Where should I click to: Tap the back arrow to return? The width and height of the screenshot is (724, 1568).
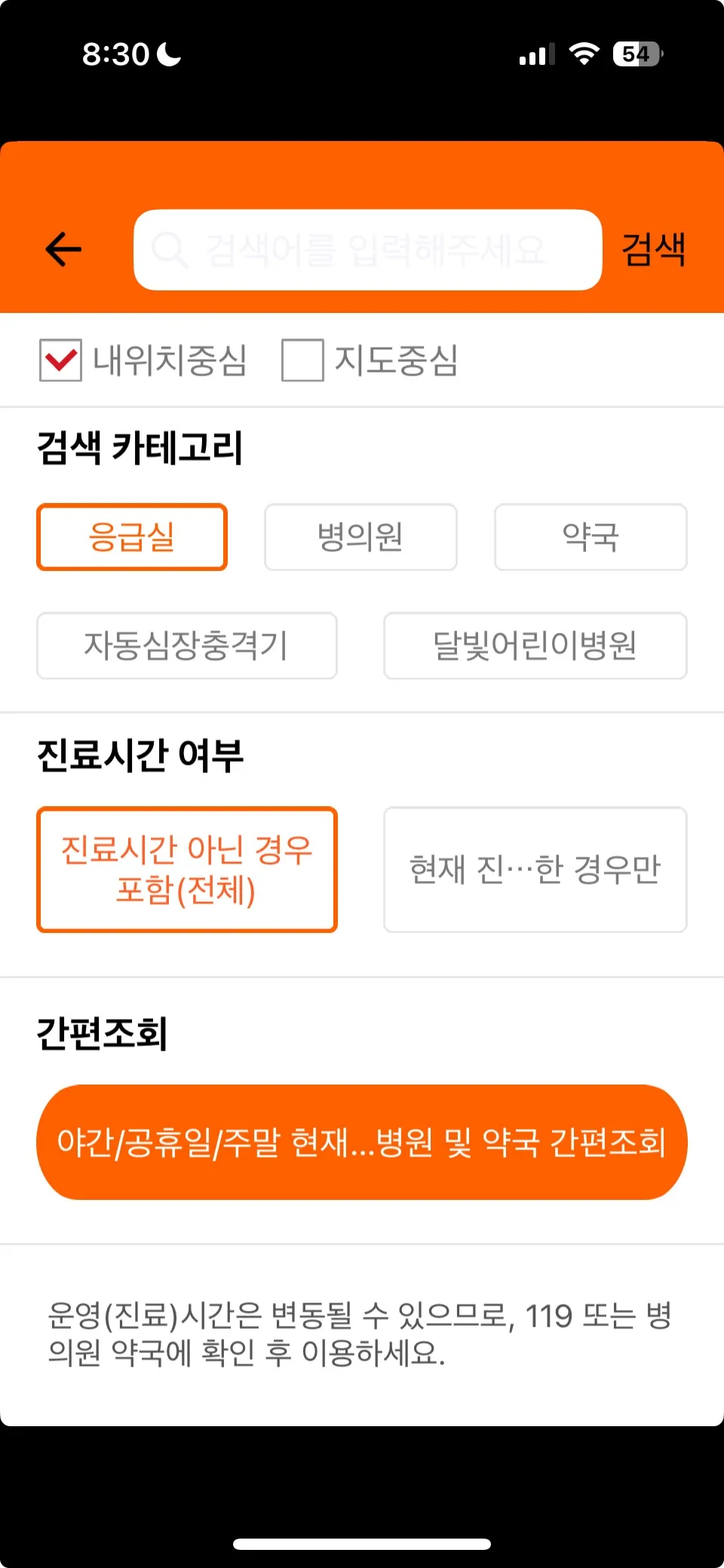pyautogui.click(x=63, y=249)
